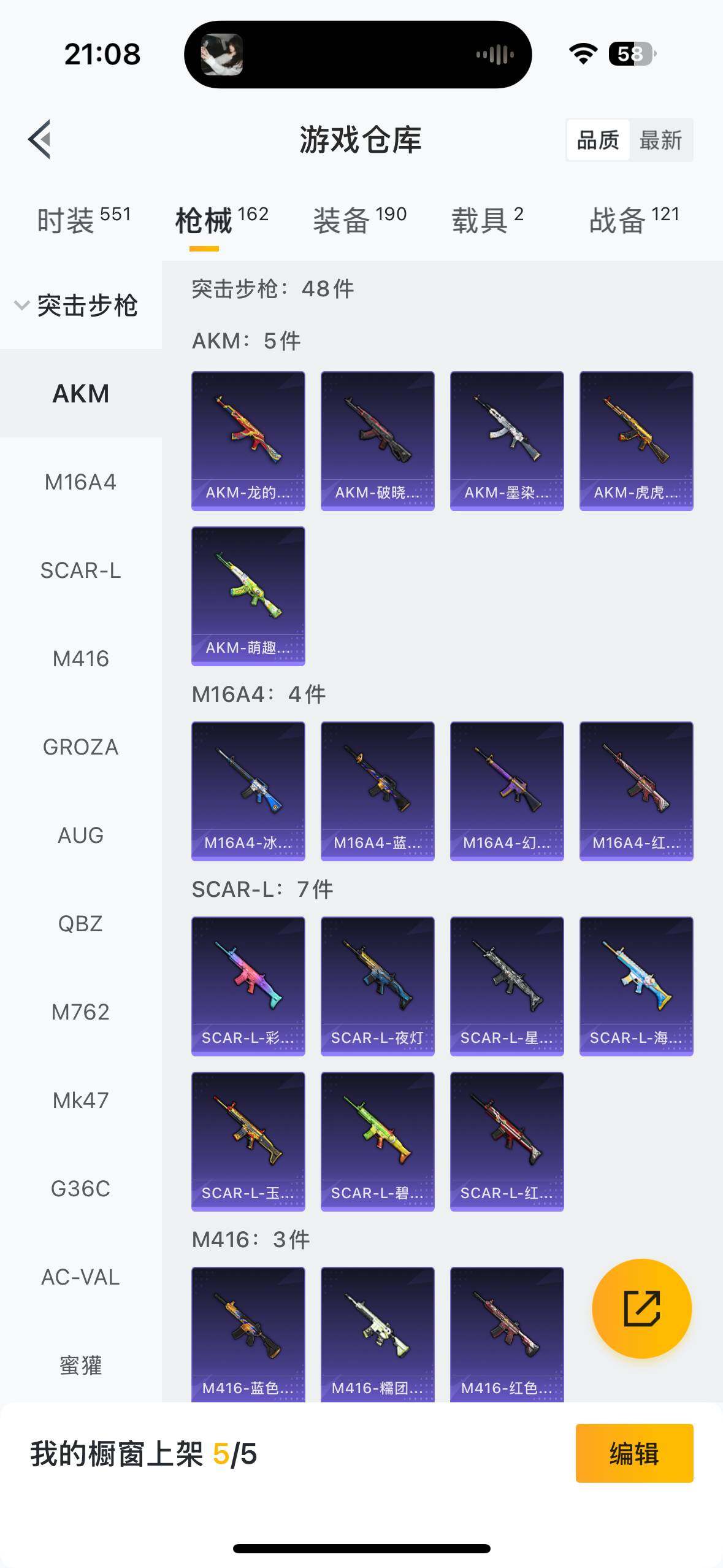Screen dimensions: 723x1568
Task: Open the 载具 tab
Action: [487, 220]
